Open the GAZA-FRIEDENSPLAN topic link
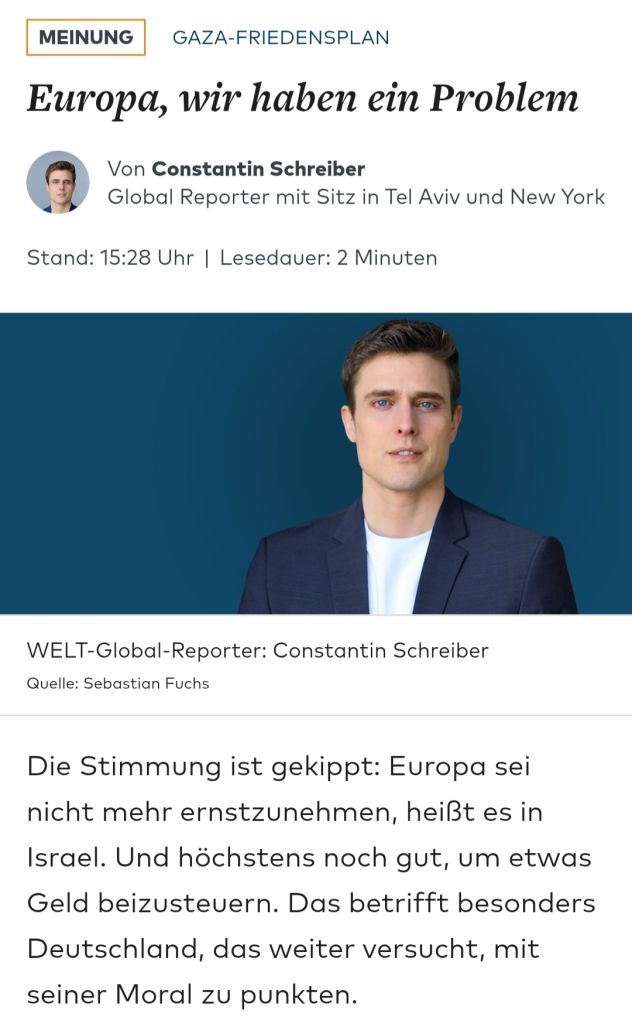 point(281,38)
